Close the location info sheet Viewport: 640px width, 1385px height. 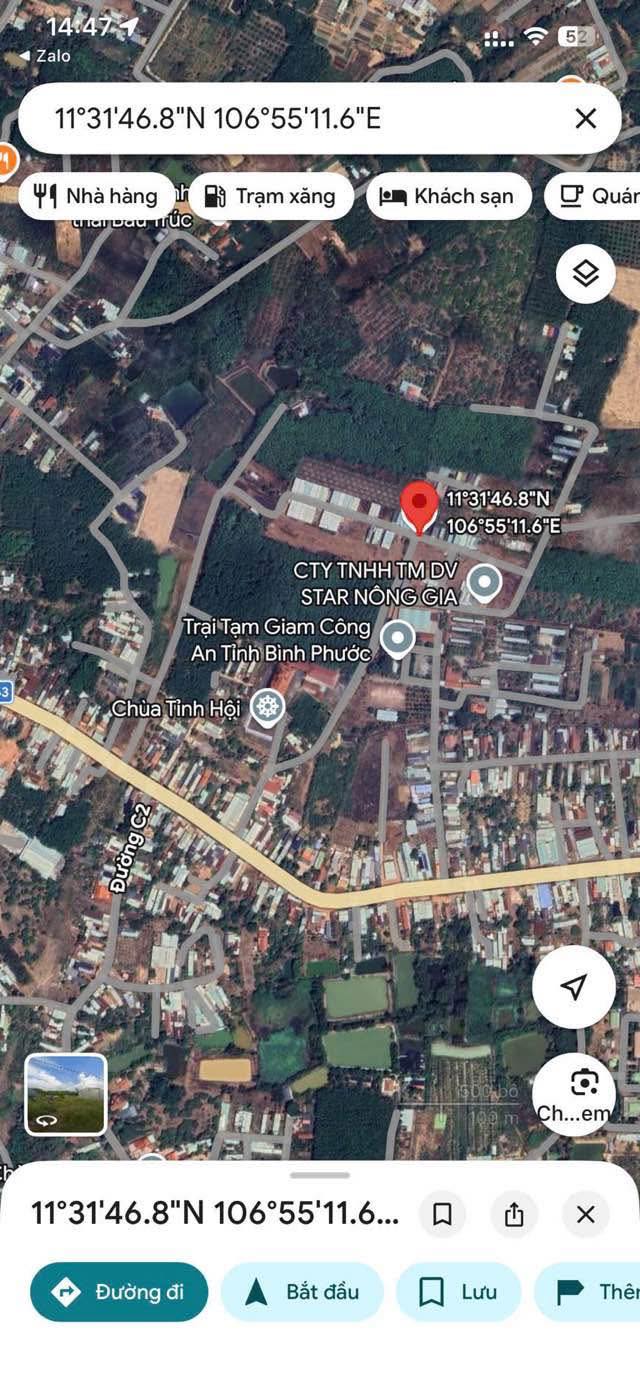[x=586, y=1214]
